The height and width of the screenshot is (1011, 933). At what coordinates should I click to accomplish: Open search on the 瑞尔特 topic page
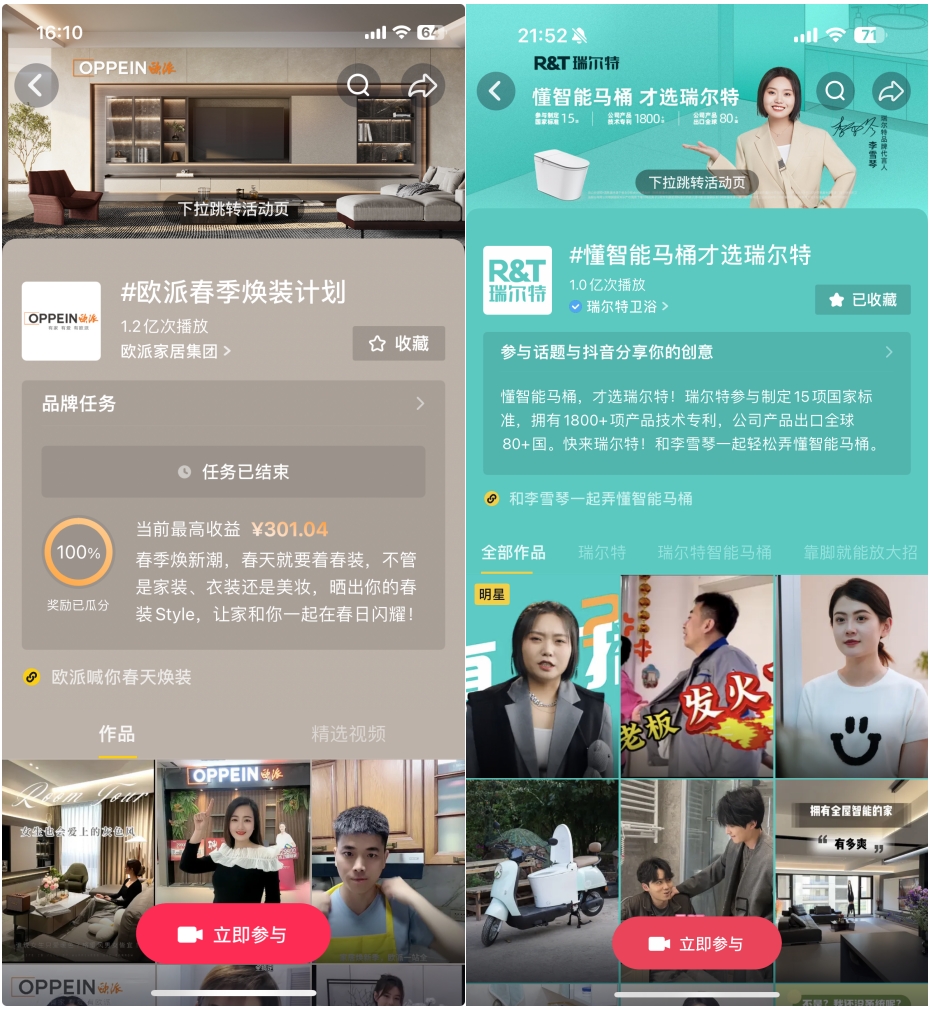834,92
